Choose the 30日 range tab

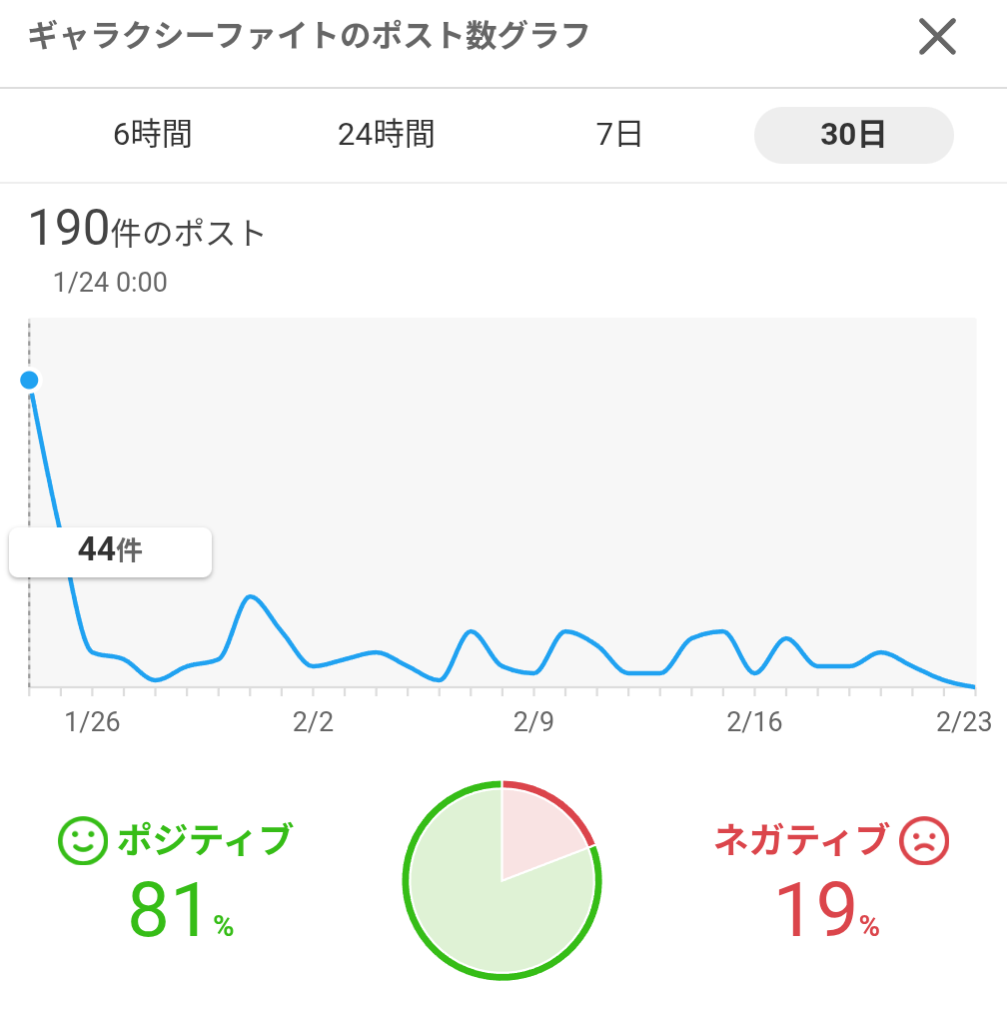pyautogui.click(x=853, y=135)
